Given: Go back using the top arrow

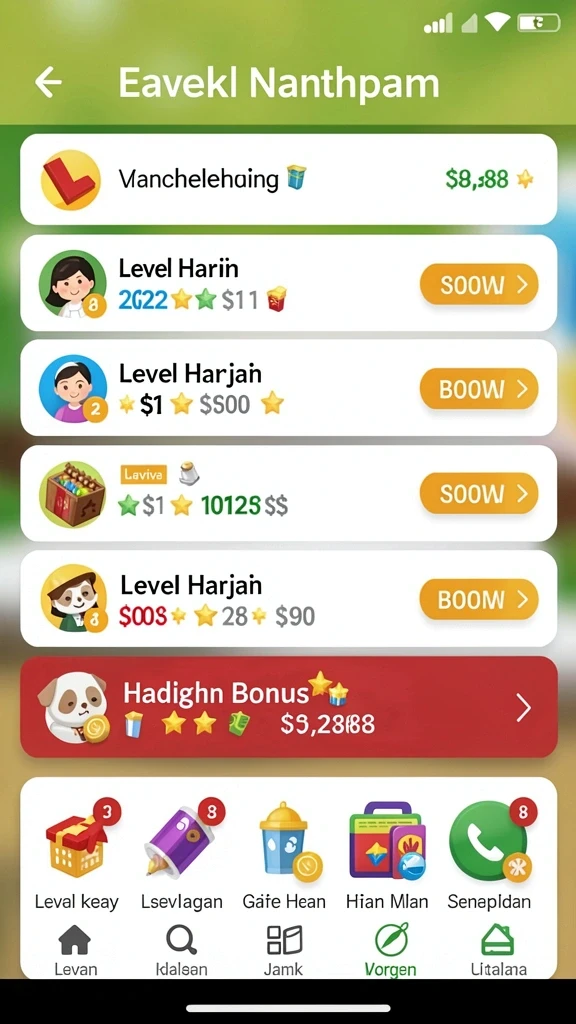Looking at the screenshot, I should point(48,83).
